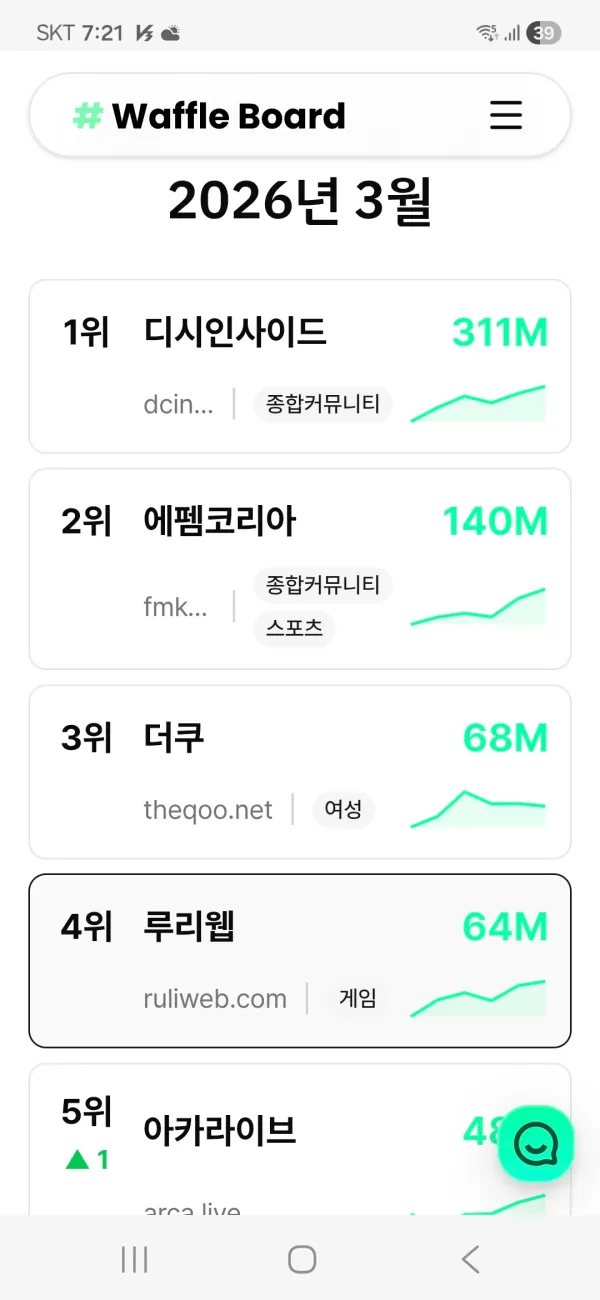Select the 스포츠 chip on 에펨코리아
Screen dimensions: 600x1300
tap(294, 629)
